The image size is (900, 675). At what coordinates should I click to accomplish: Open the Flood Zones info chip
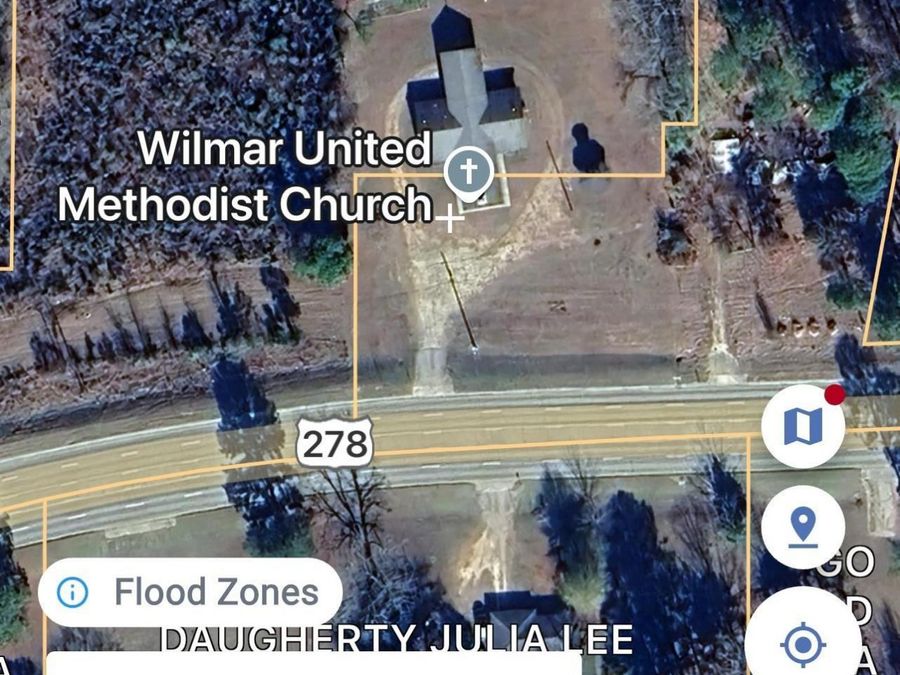(190, 592)
